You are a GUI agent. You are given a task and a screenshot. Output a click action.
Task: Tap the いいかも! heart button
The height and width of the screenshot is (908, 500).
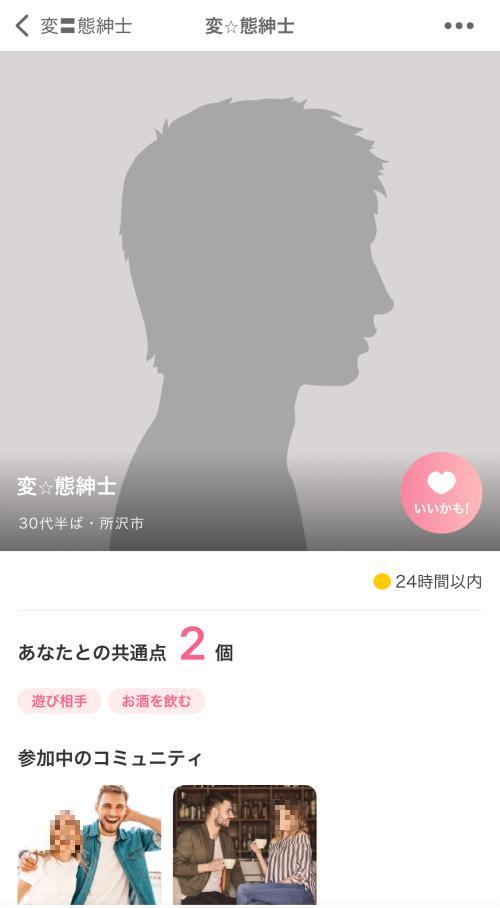[x=441, y=492]
